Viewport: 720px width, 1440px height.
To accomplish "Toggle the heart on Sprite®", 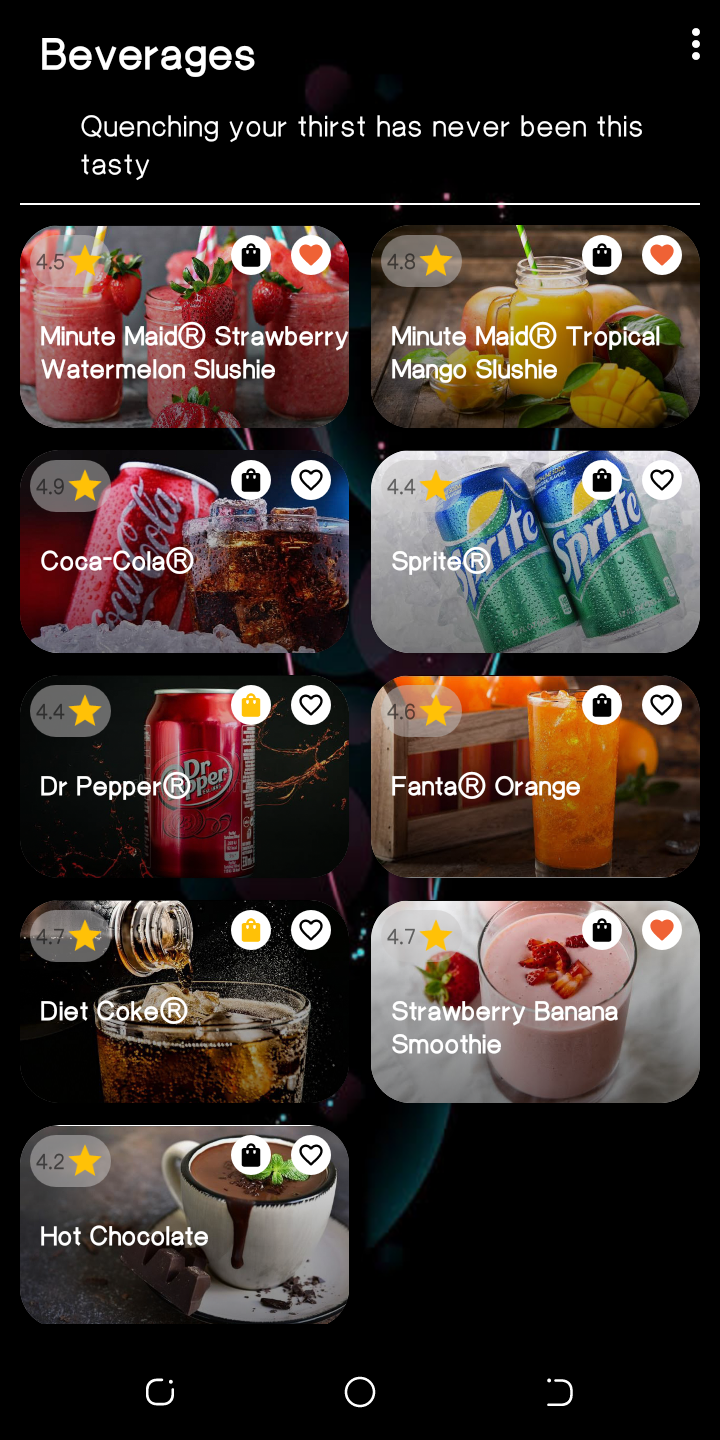I will point(662,480).
